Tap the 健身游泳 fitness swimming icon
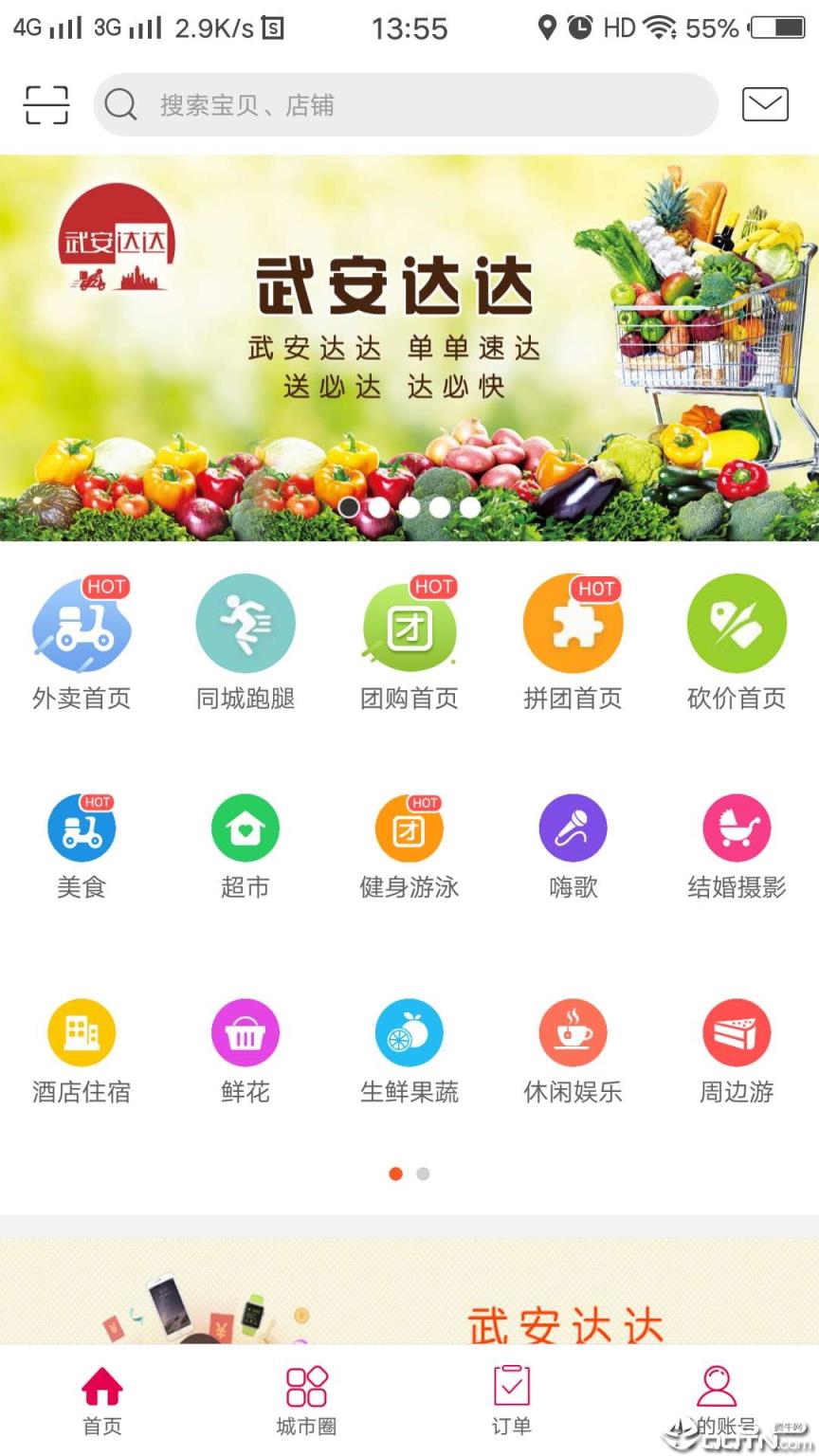The image size is (819, 1456). 409,827
